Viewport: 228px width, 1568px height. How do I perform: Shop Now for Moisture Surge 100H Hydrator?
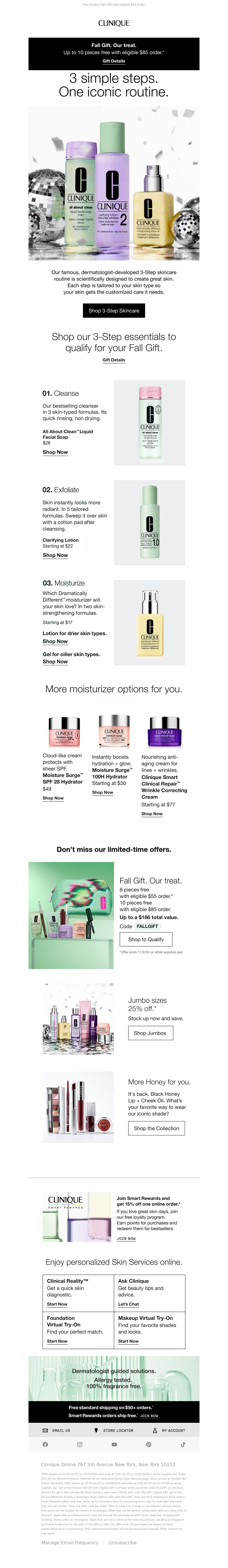[x=102, y=792]
